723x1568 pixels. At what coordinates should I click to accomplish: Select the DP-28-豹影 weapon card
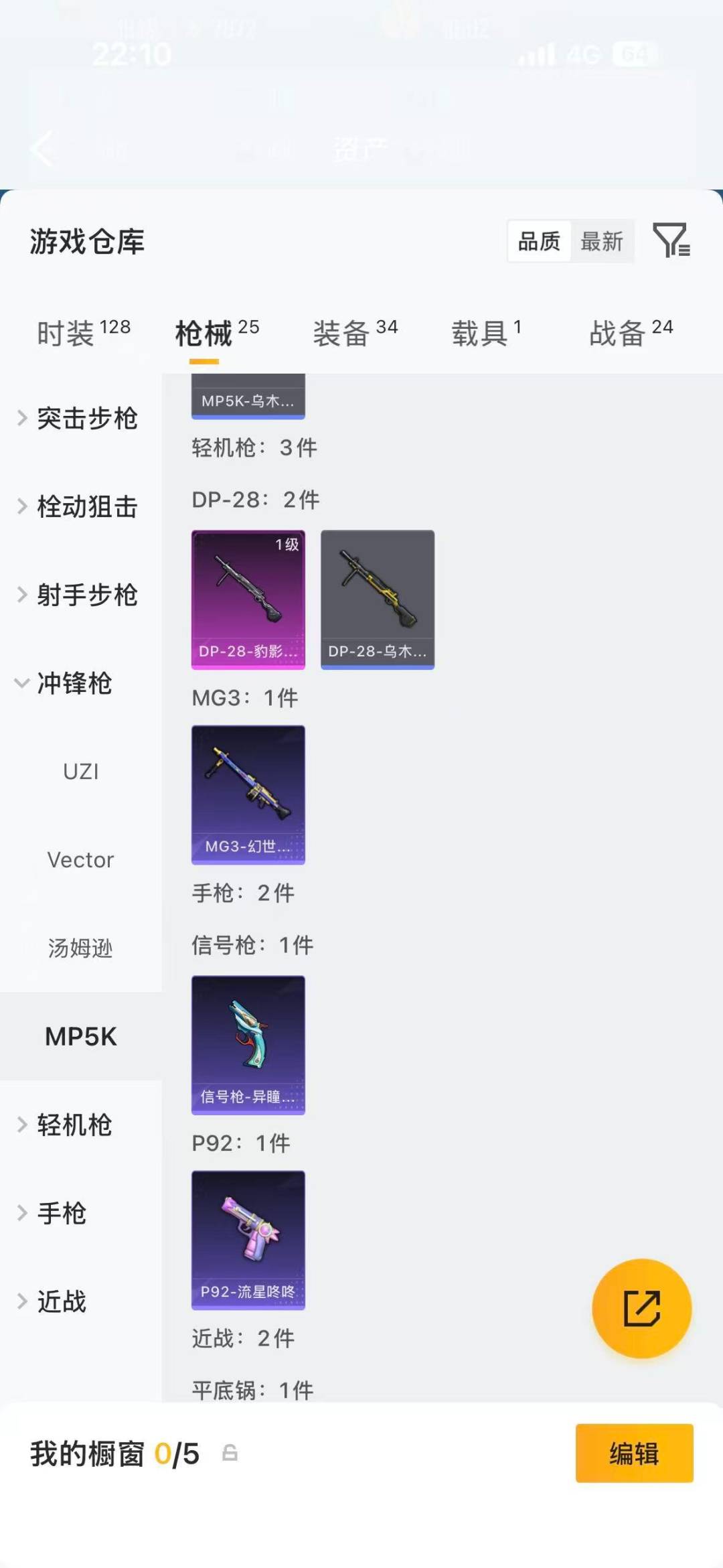click(x=248, y=599)
